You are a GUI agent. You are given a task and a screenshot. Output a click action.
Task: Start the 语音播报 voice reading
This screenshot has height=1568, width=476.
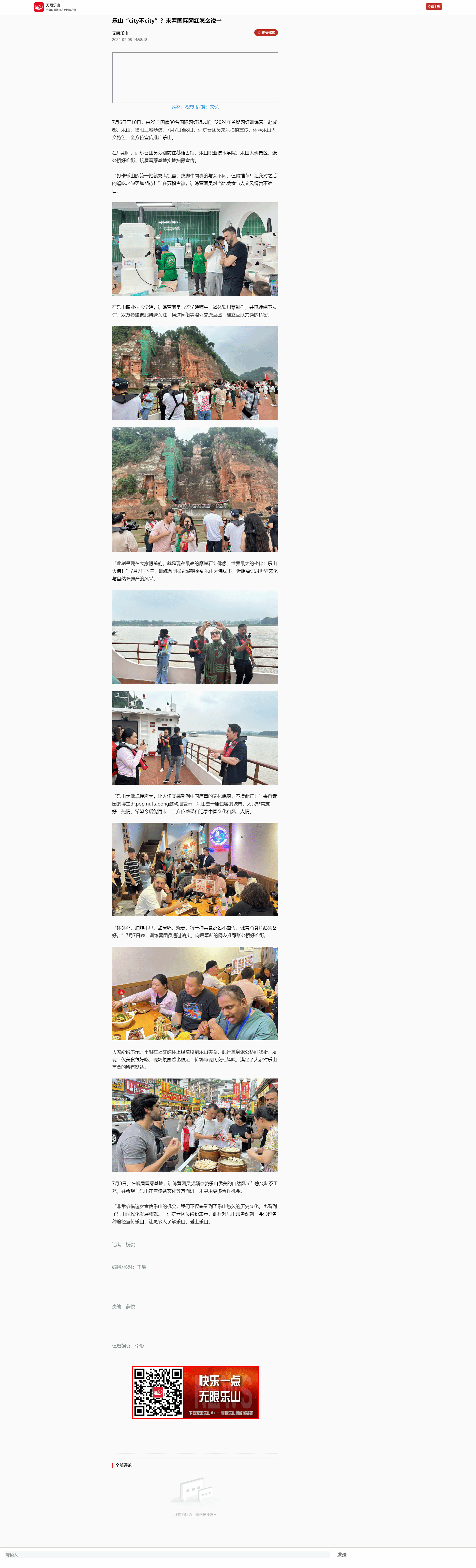pos(266,33)
